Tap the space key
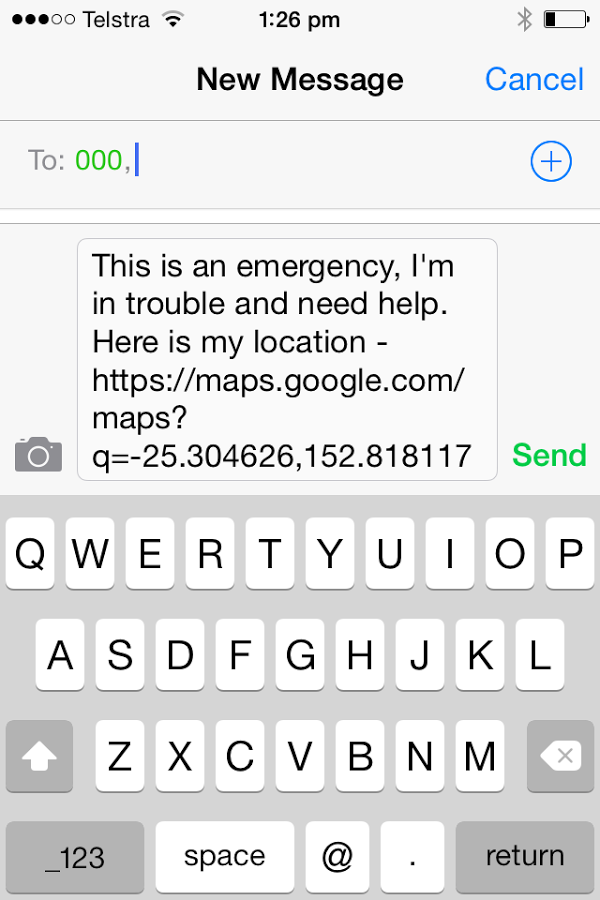 click(x=224, y=857)
